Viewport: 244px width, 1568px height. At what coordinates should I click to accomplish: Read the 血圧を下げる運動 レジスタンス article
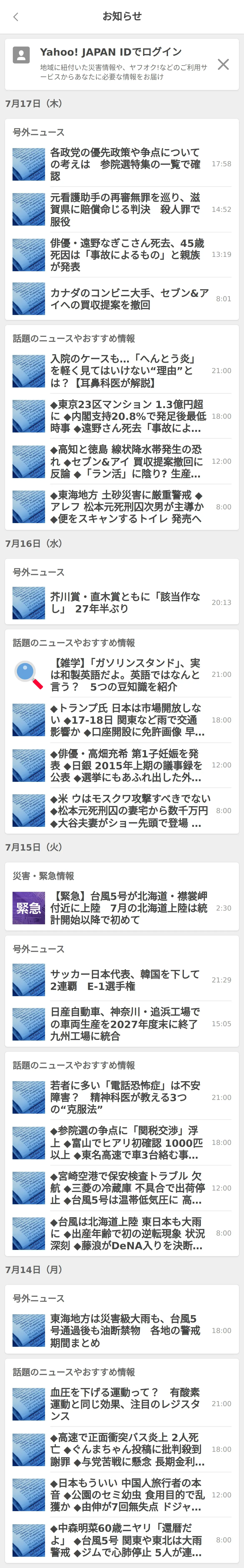125,1404
